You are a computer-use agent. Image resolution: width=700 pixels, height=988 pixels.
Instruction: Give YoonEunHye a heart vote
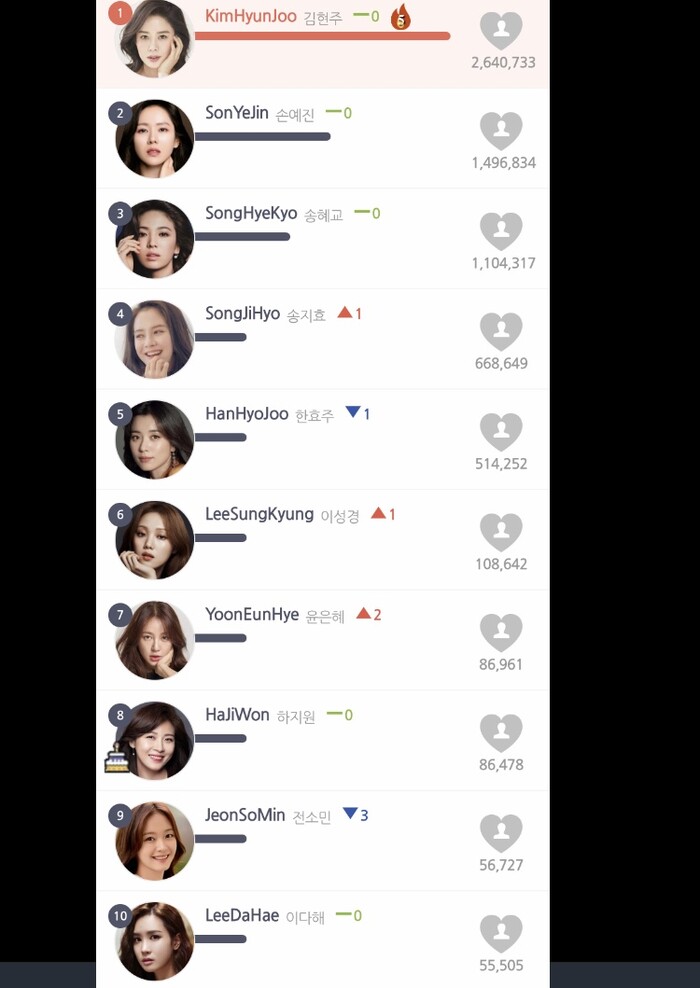click(x=501, y=632)
